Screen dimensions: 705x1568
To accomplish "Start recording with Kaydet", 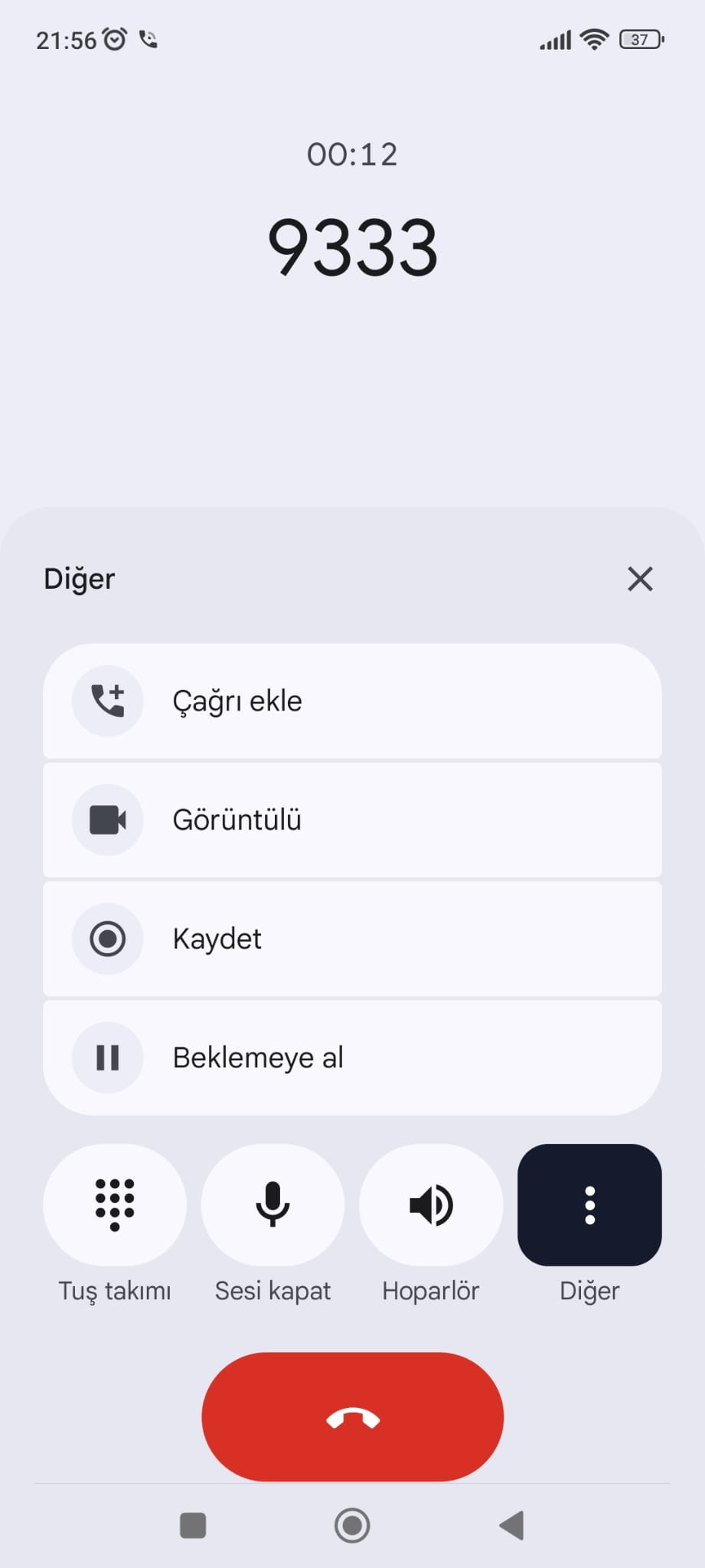I will coord(352,939).
